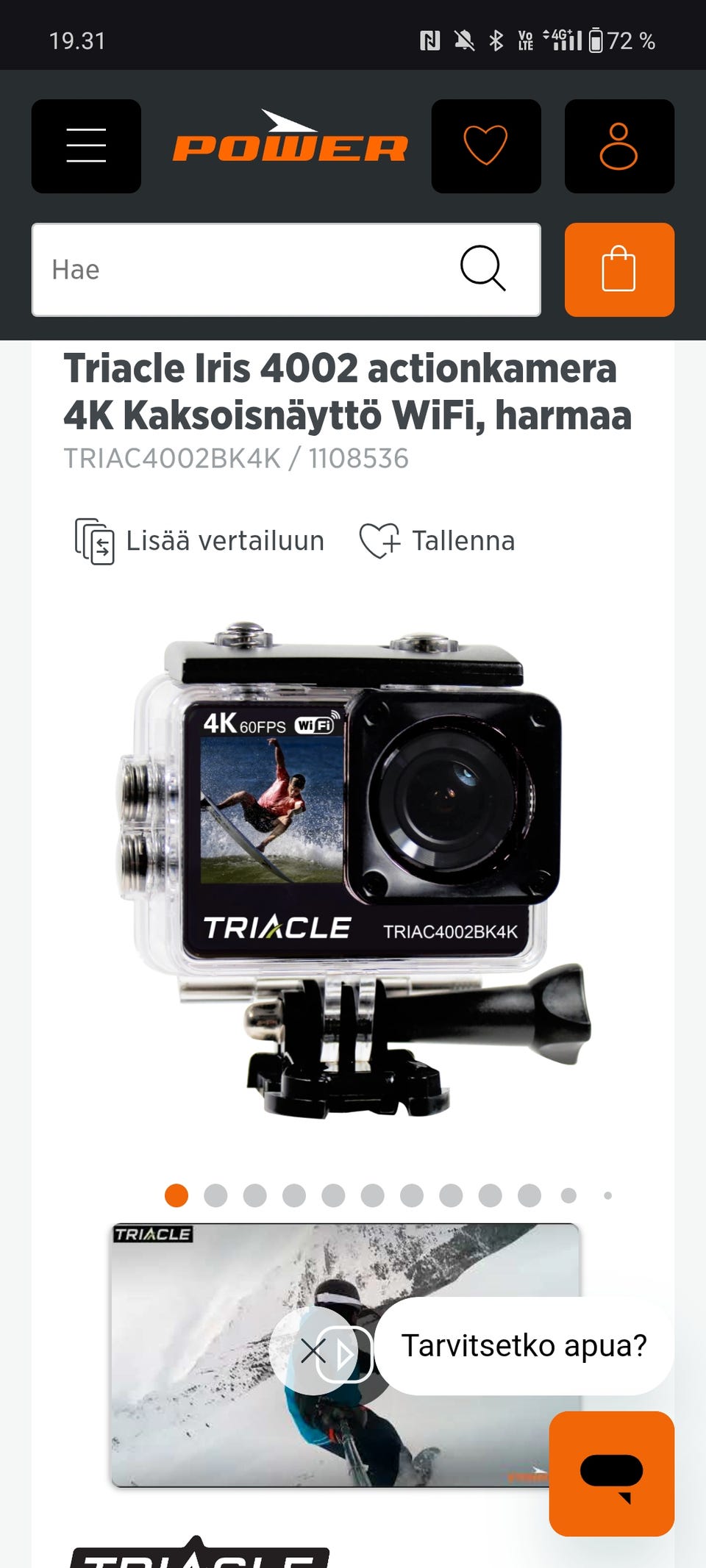Image resolution: width=706 pixels, height=1568 pixels.
Task: Open the orange chat support button
Action: pyautogui.click(x=612, y=1473)
